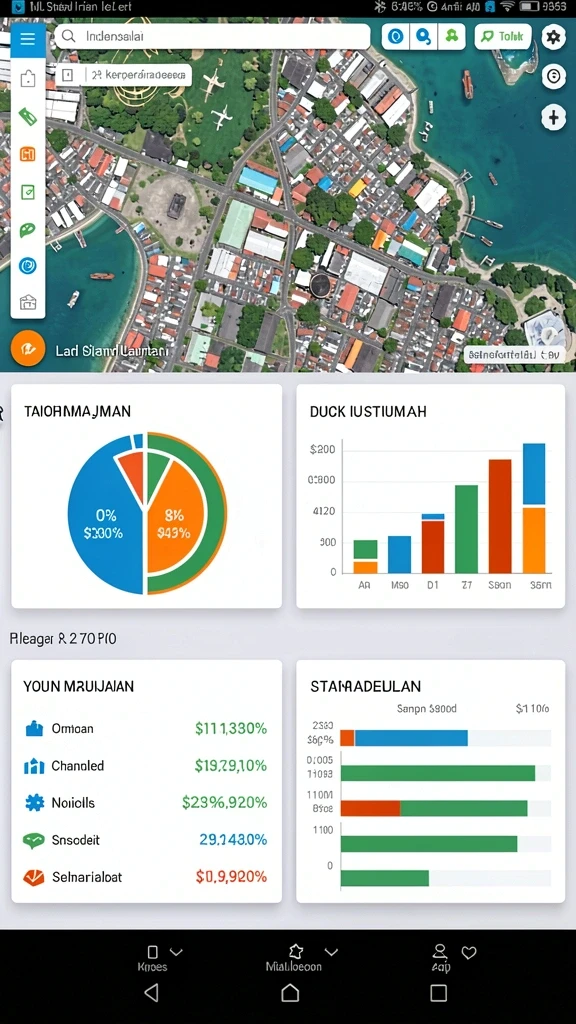The image size is (576, 1024).
Task: Tap the green checkbox icon in the sidebar
Action: 27,192
